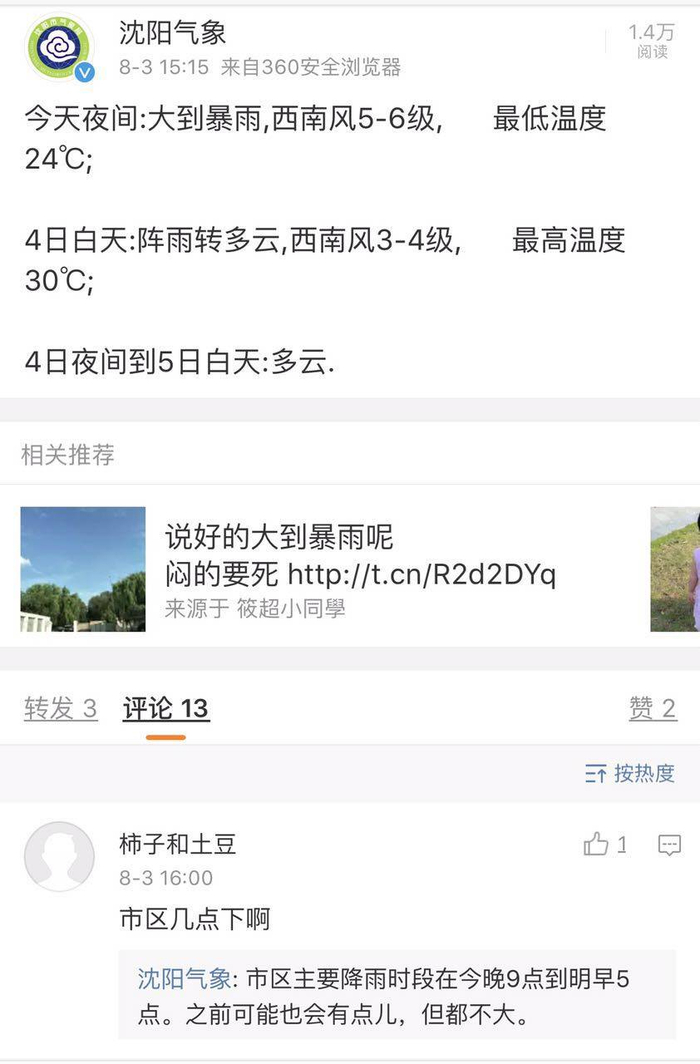700x1064 pixels.
Task: Reply to 柿子和土豆's comment
Action: pos(669,846)
